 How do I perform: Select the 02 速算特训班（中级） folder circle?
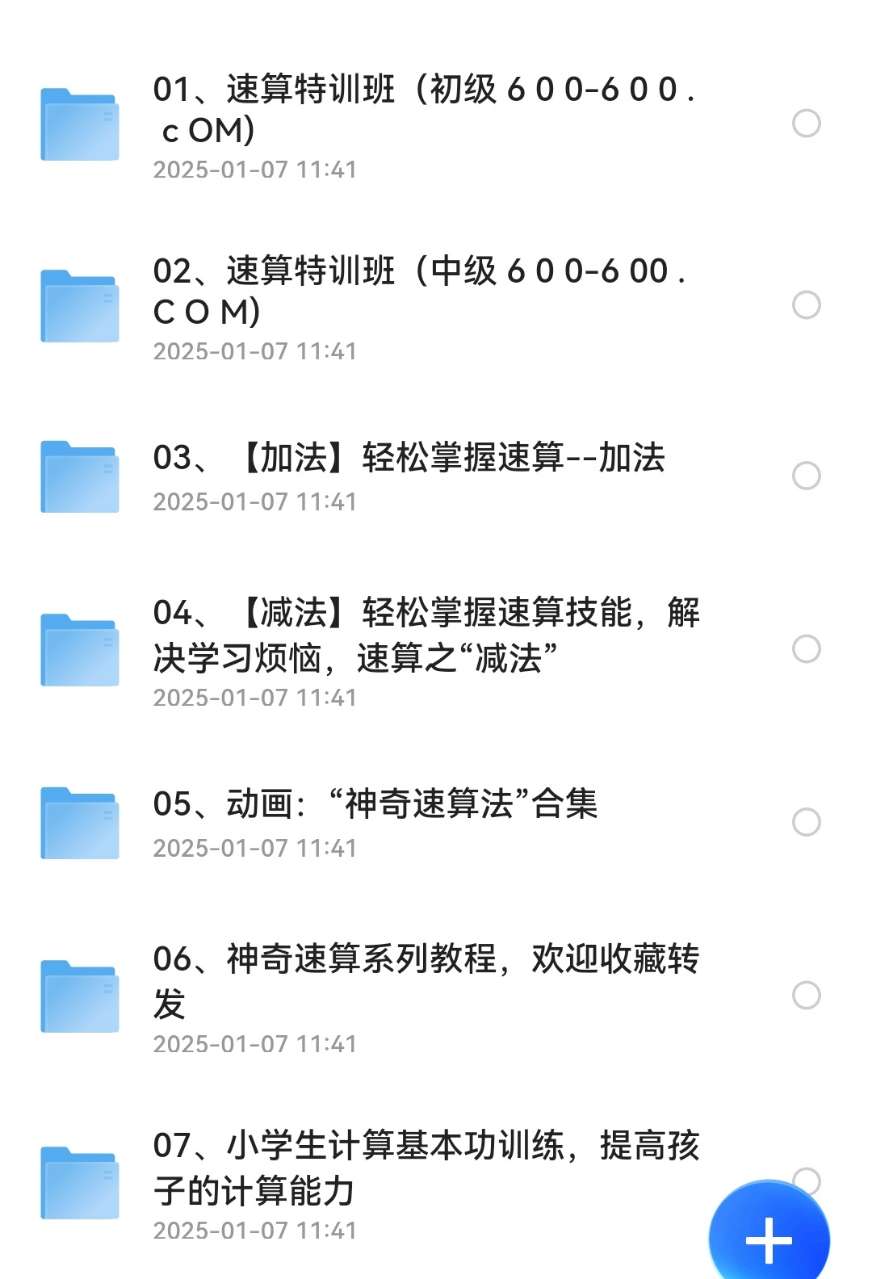point(806,305)
